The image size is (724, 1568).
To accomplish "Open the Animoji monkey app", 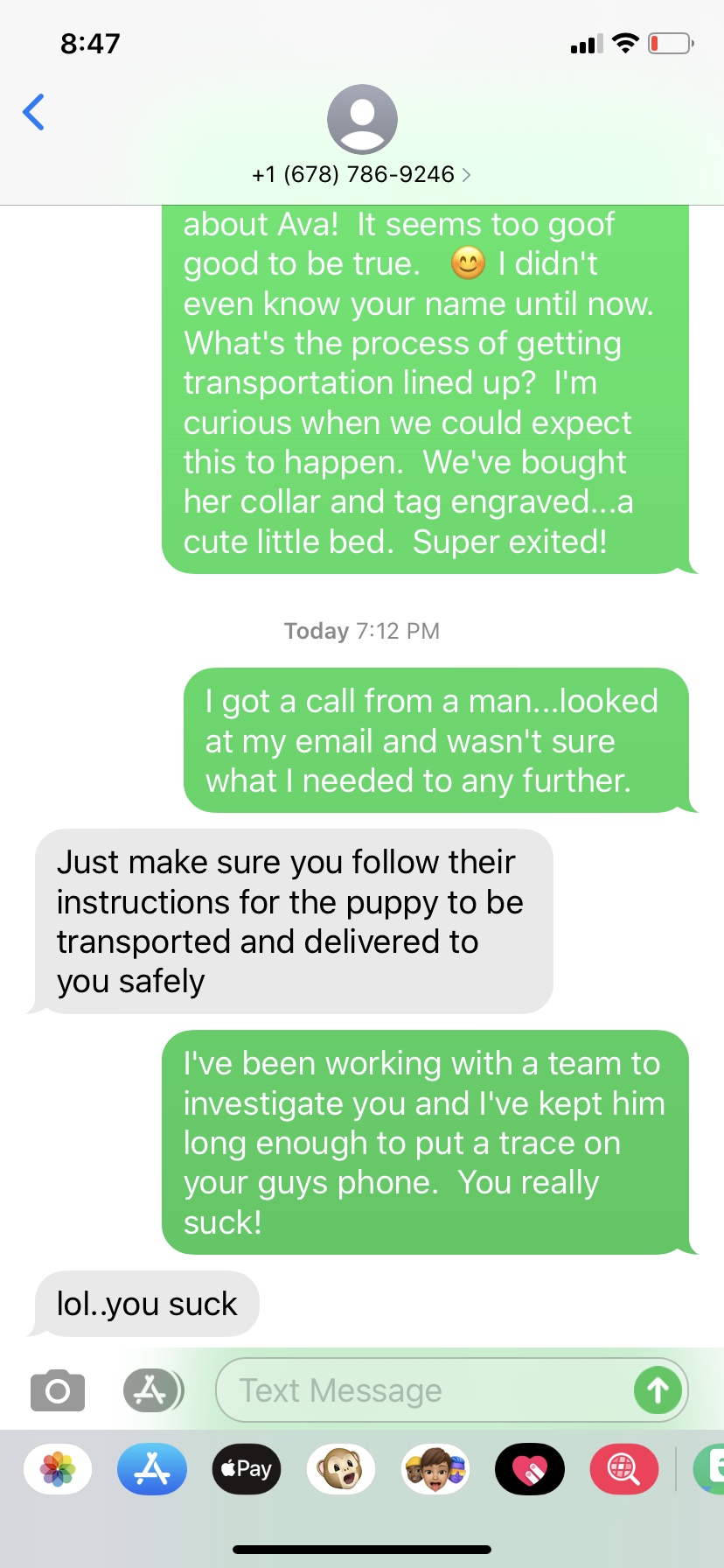I will (341, 1469).
